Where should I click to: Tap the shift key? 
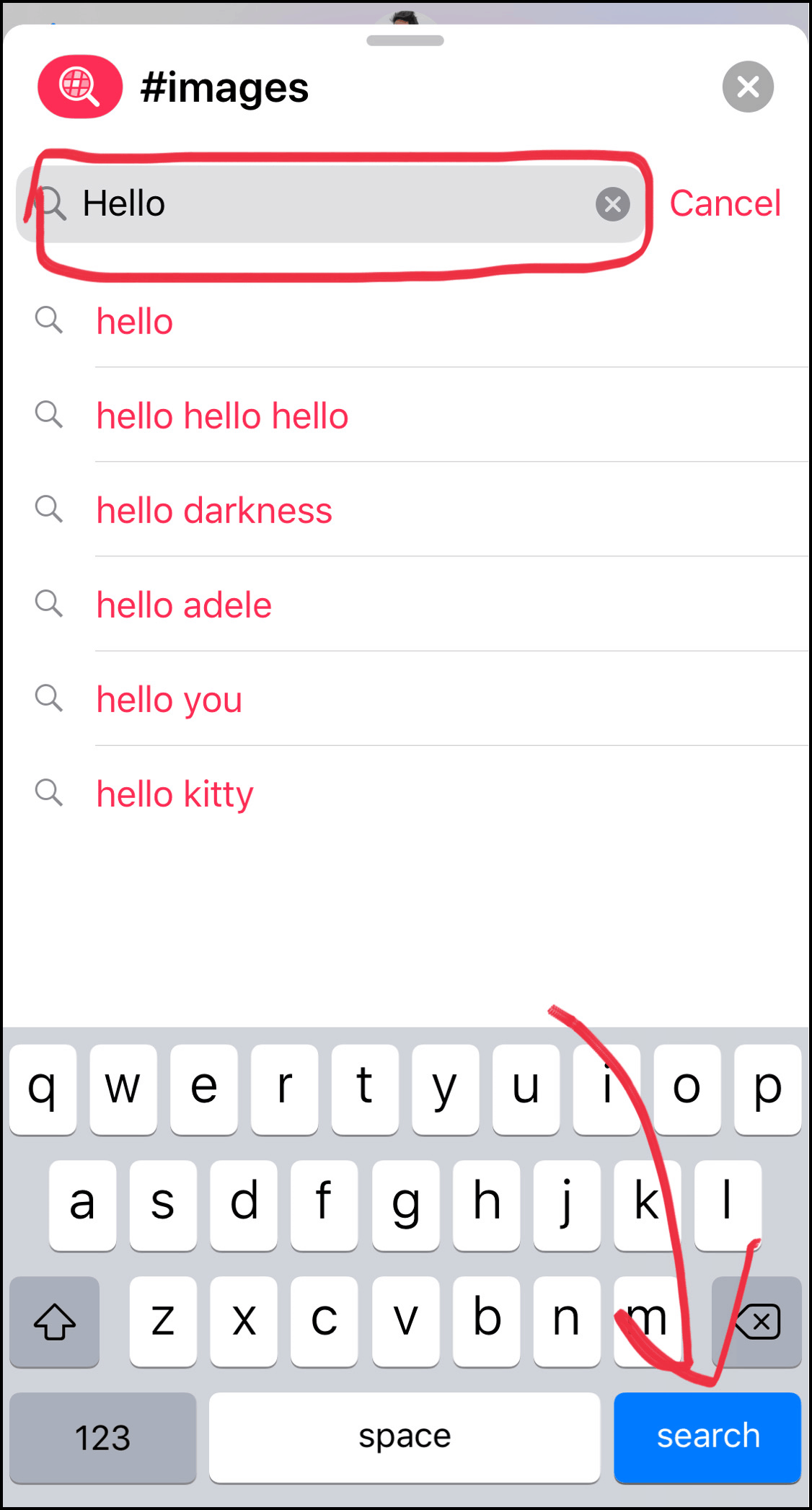click(55, 1322)
